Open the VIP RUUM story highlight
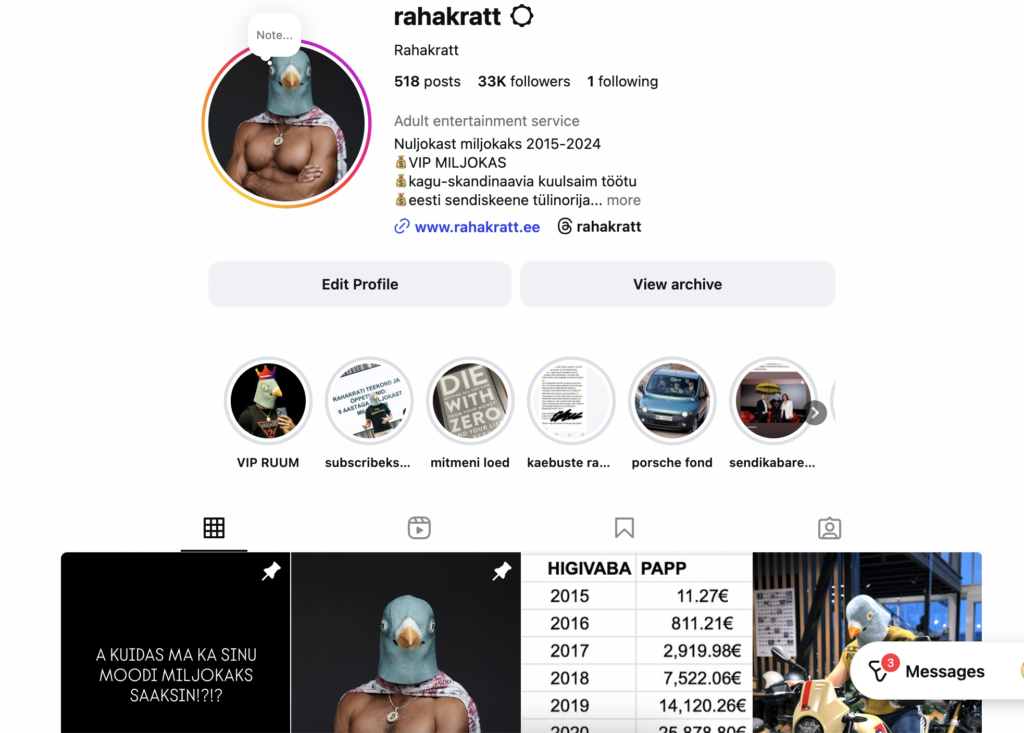This screenshot has width=1024, height=733. [x=268, y=401]
